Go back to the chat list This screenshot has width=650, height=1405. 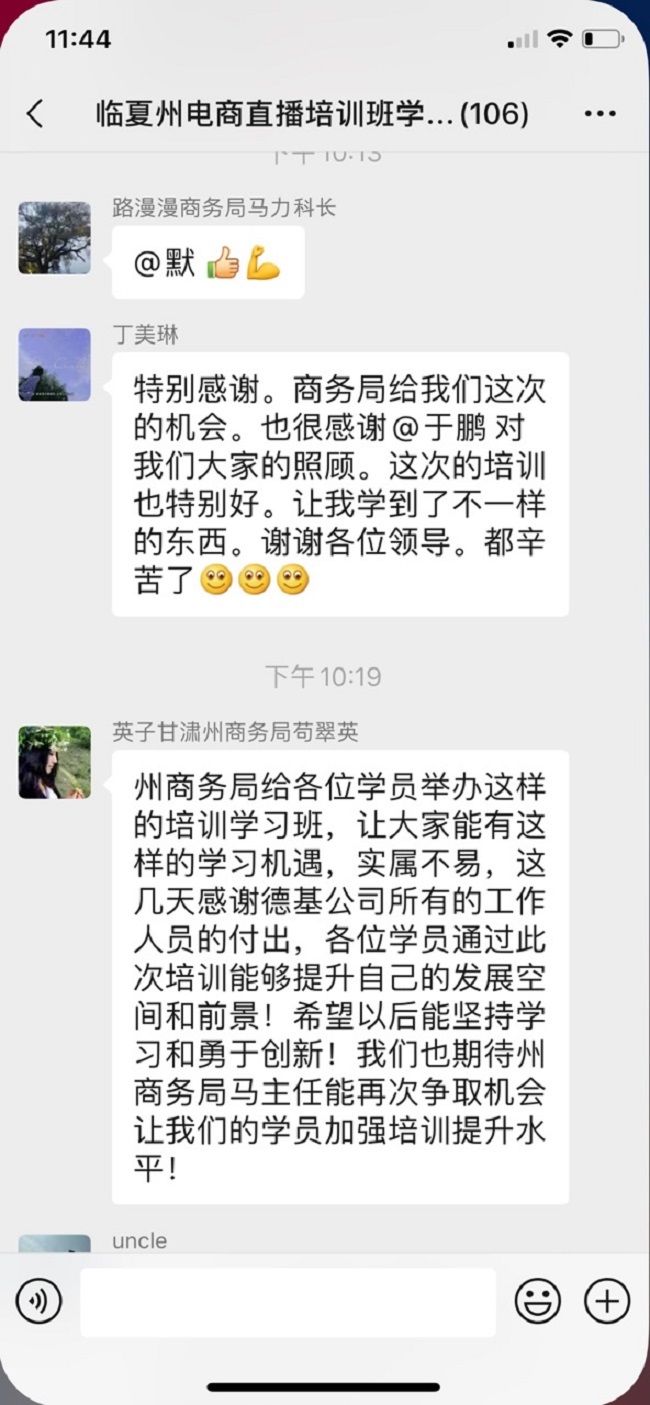click(35, 114)
